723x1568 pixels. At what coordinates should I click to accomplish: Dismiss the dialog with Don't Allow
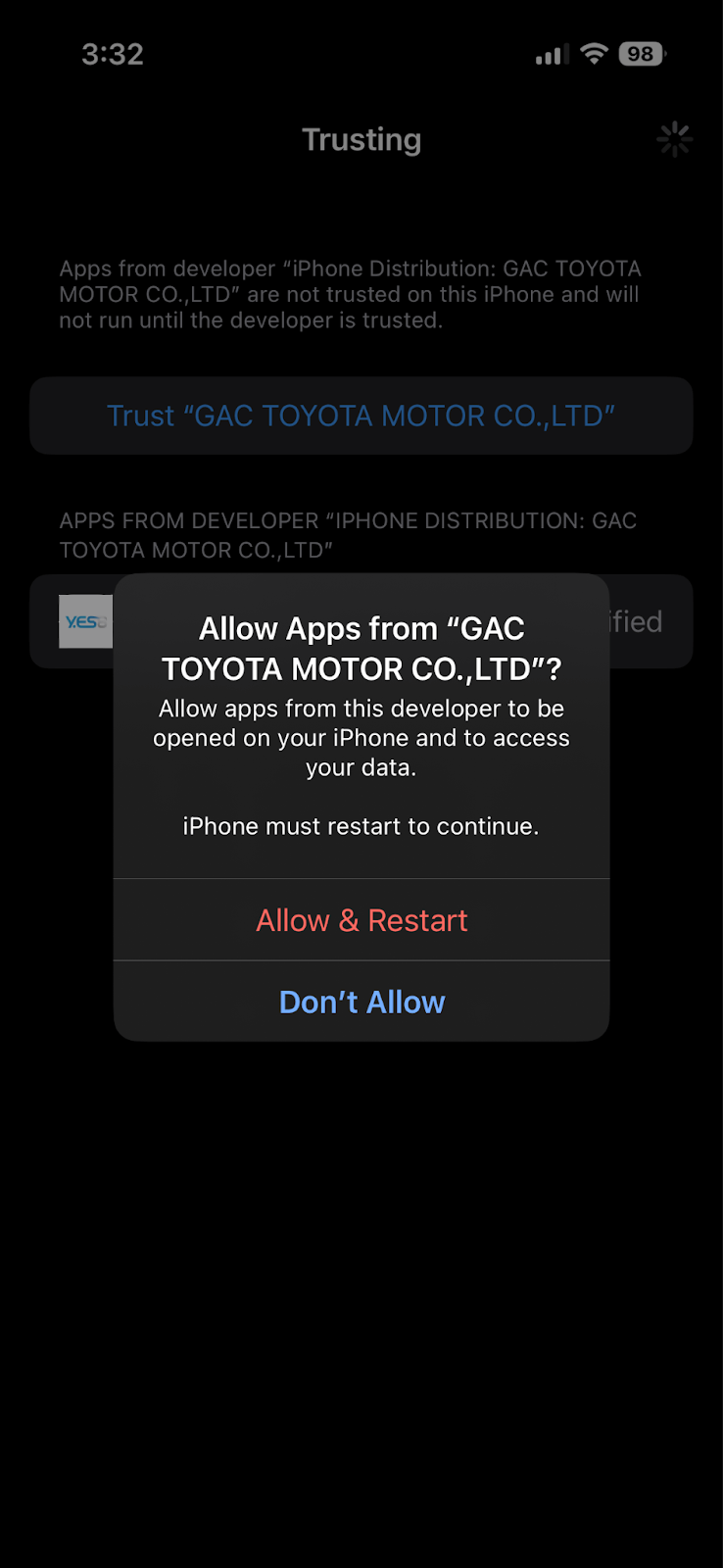[x=361, y=1001]
